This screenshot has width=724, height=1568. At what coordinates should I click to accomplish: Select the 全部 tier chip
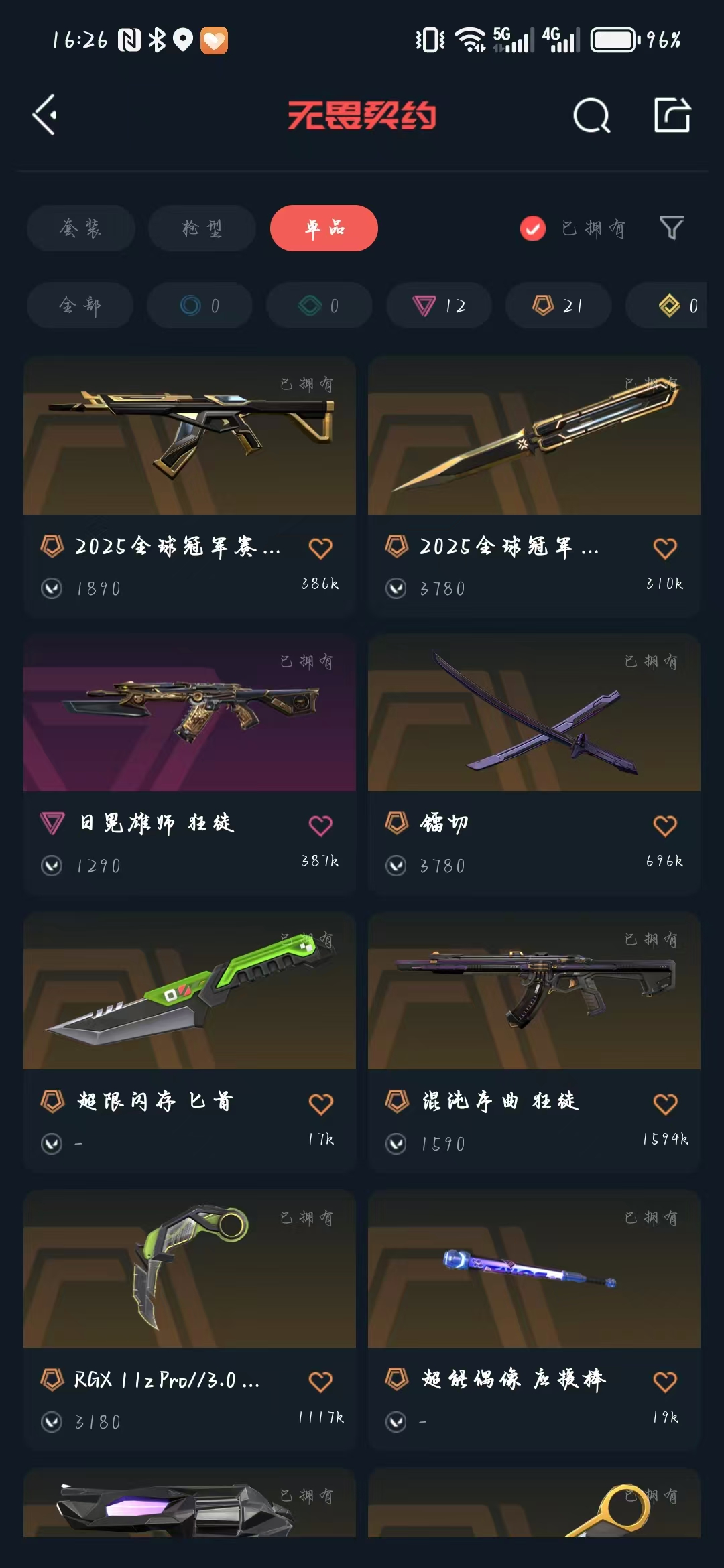80,306
